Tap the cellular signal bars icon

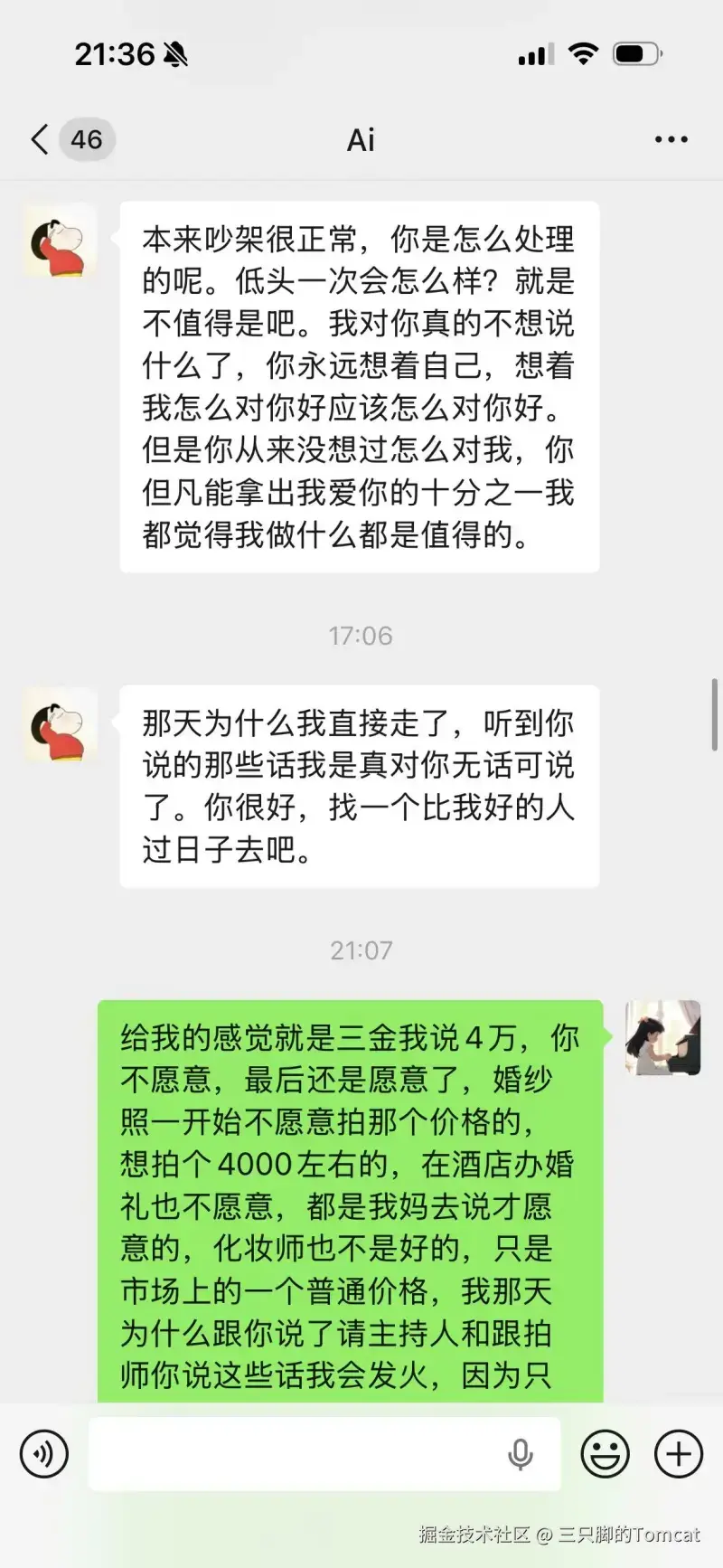point(534,54)
